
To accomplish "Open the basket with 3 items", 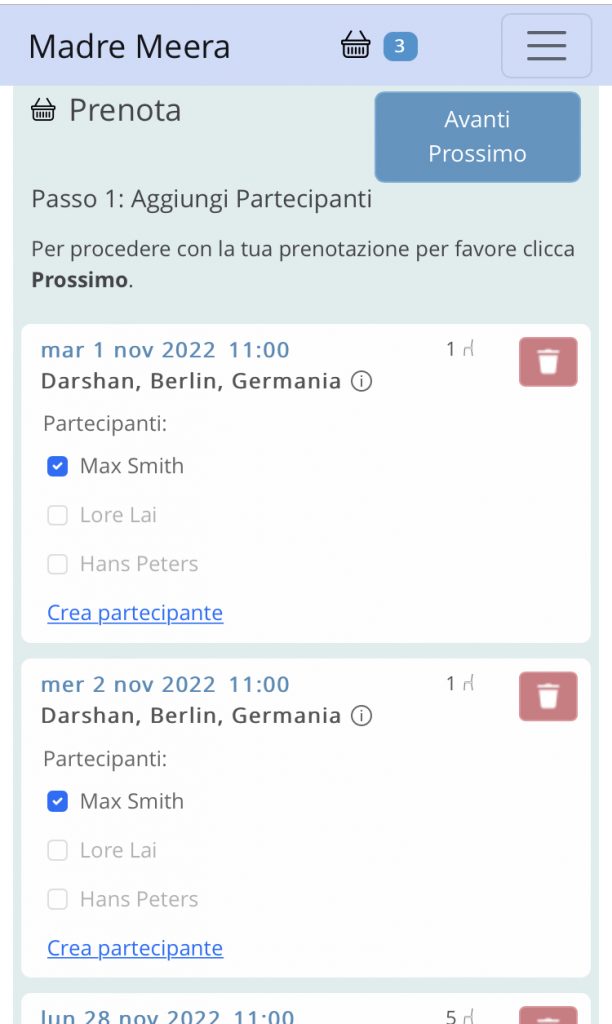I will point(379,46).
